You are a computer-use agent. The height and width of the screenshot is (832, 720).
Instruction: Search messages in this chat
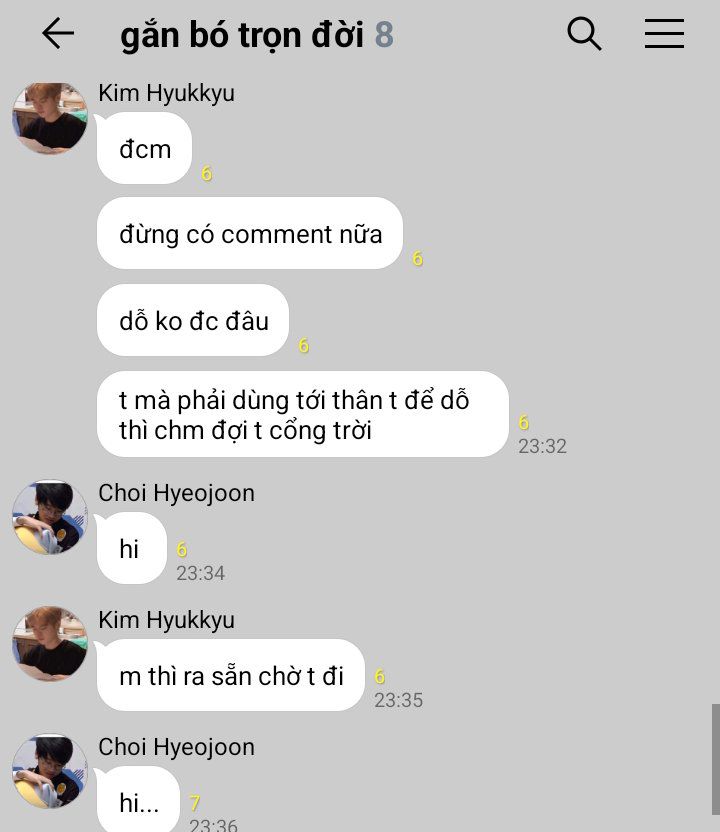coord(584,34)
